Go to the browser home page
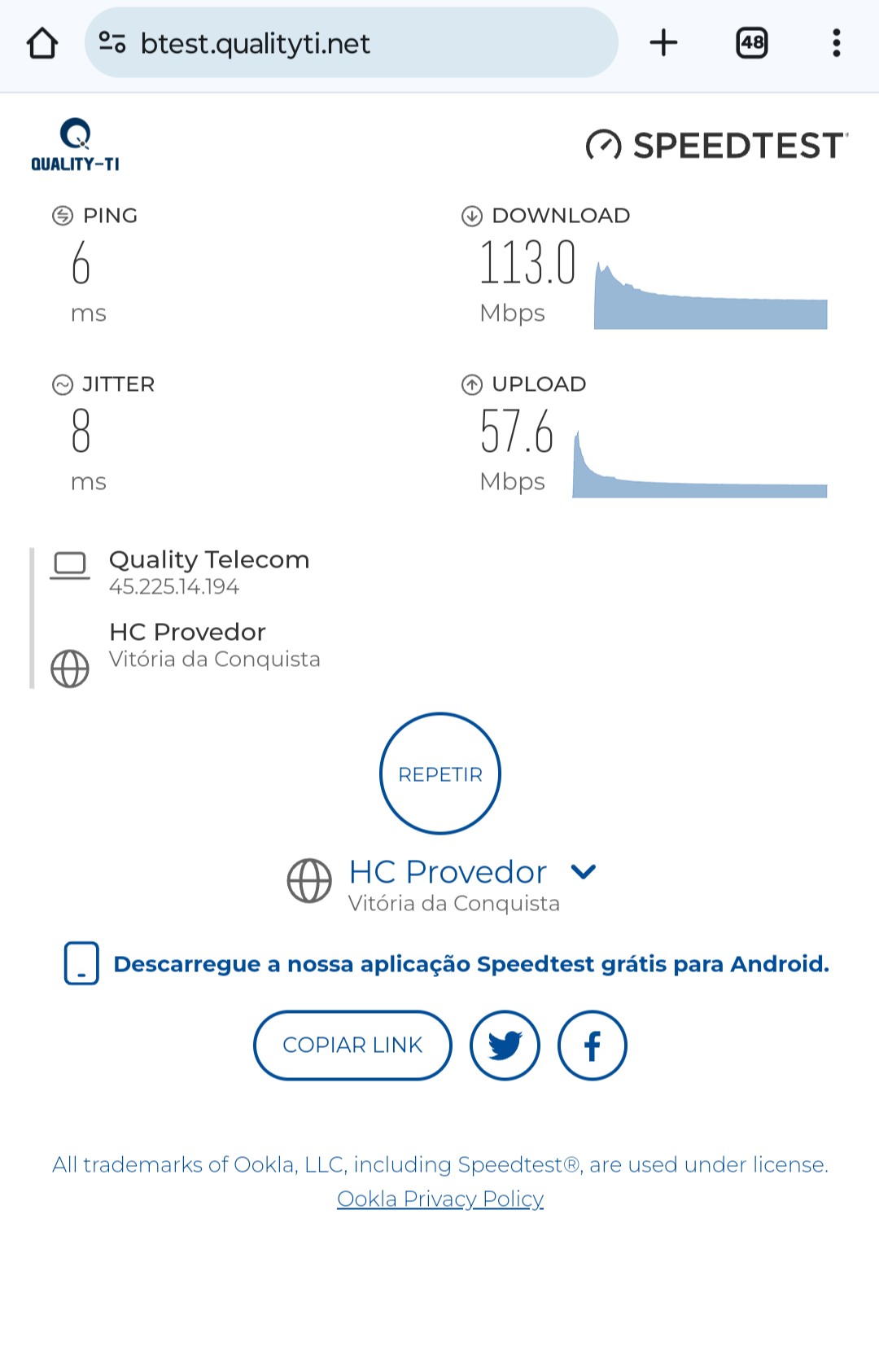 tap(42, 43)
